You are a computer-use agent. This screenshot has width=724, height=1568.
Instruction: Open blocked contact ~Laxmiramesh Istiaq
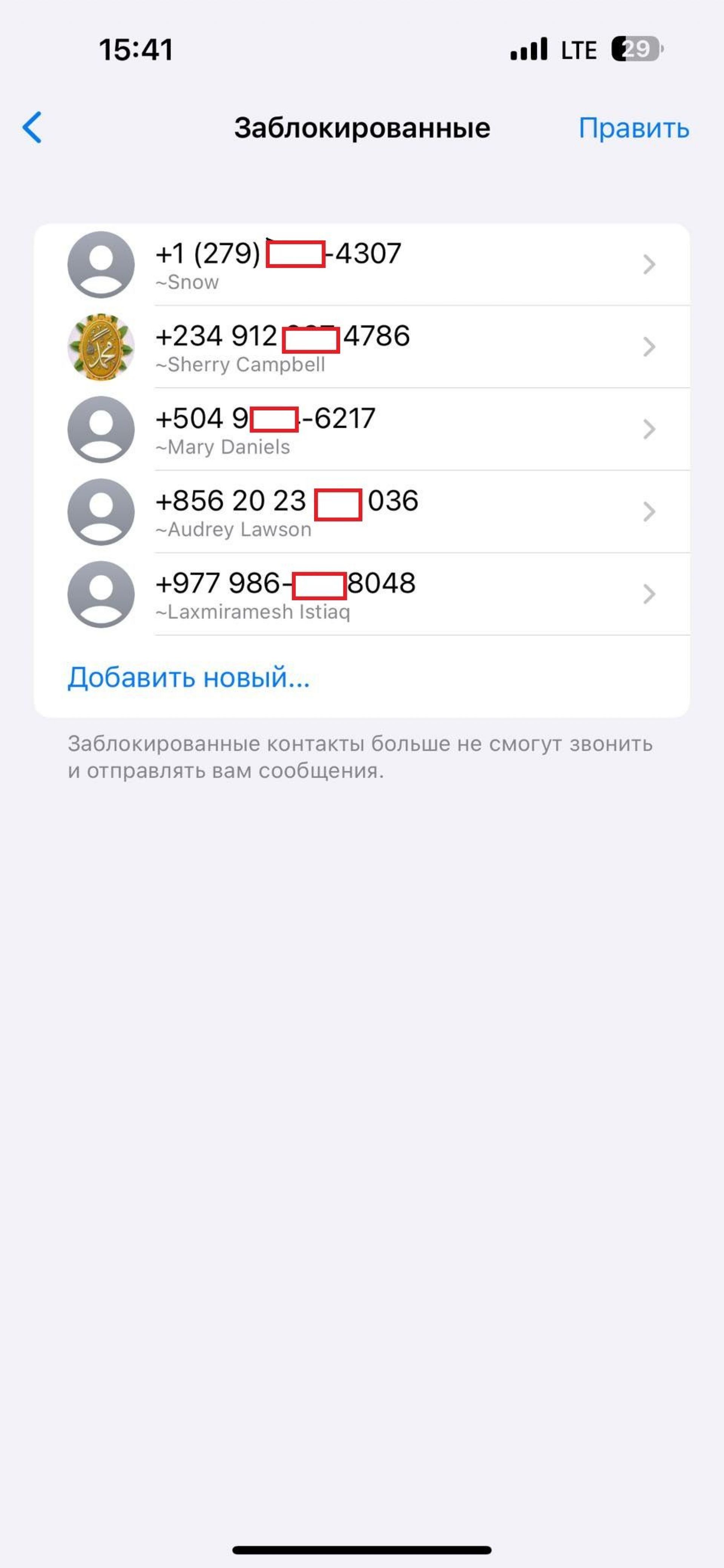[362, 594]
